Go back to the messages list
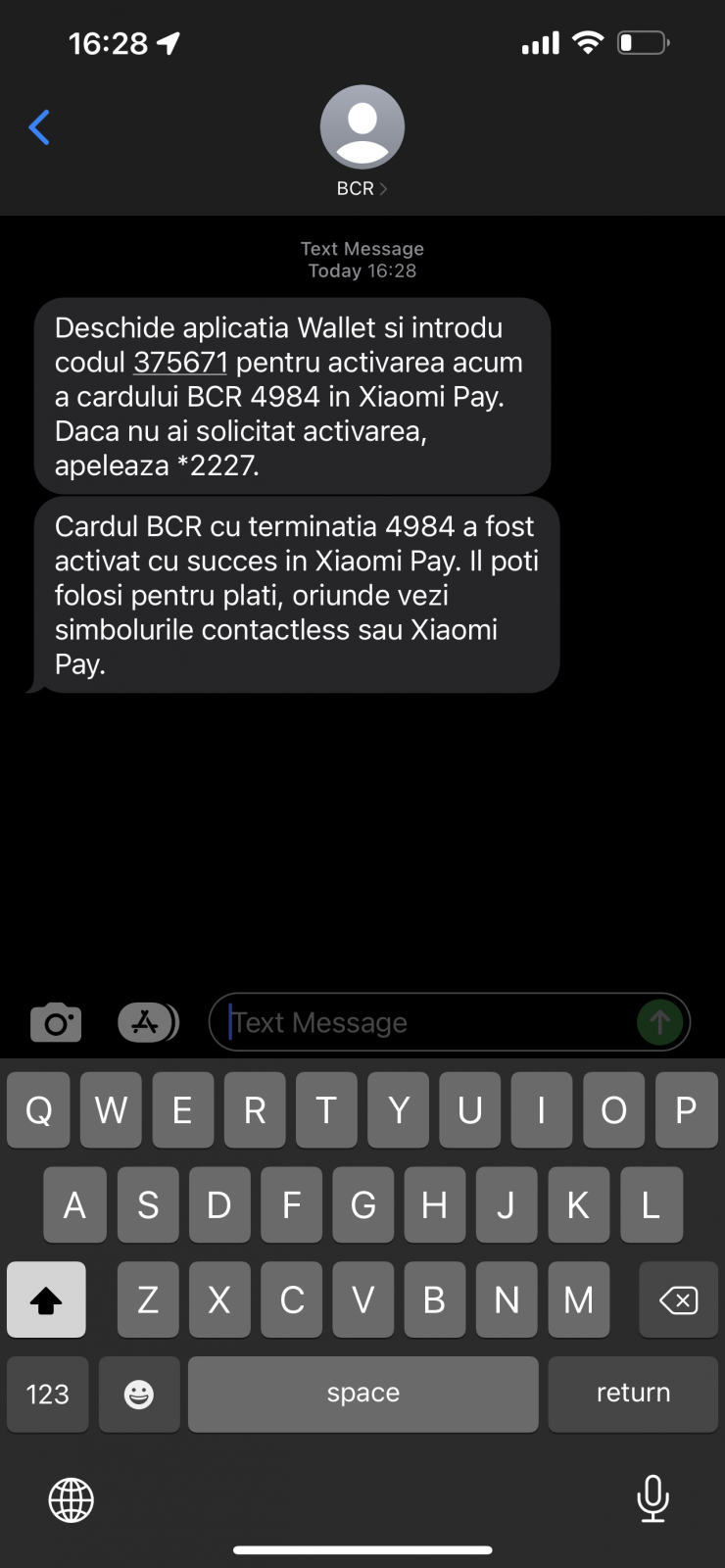Image resolution: width=725 pixels, height=1568 pixels. coord(39,127)
